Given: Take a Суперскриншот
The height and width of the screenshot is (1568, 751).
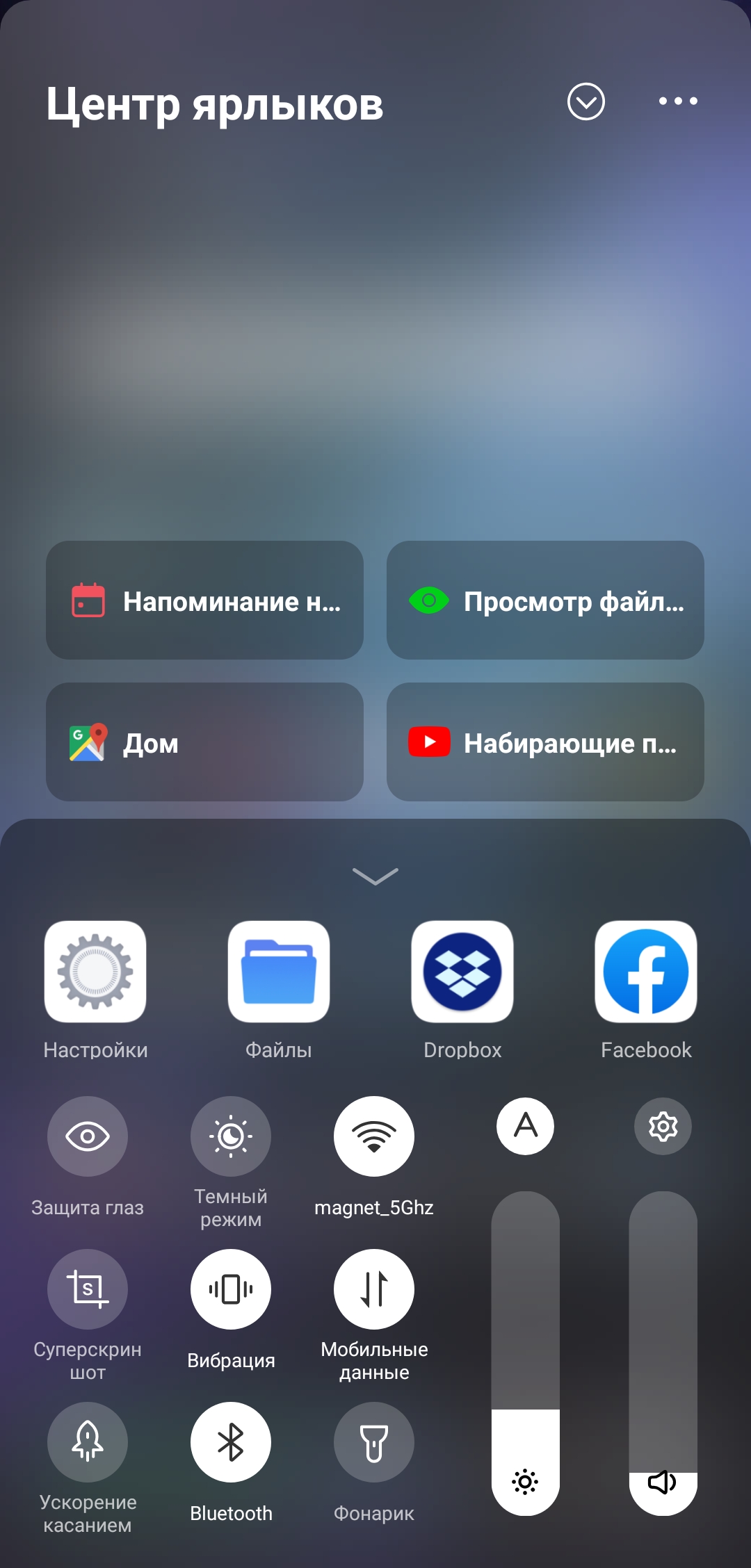Looking at the screenshot, I should 88,1289.
